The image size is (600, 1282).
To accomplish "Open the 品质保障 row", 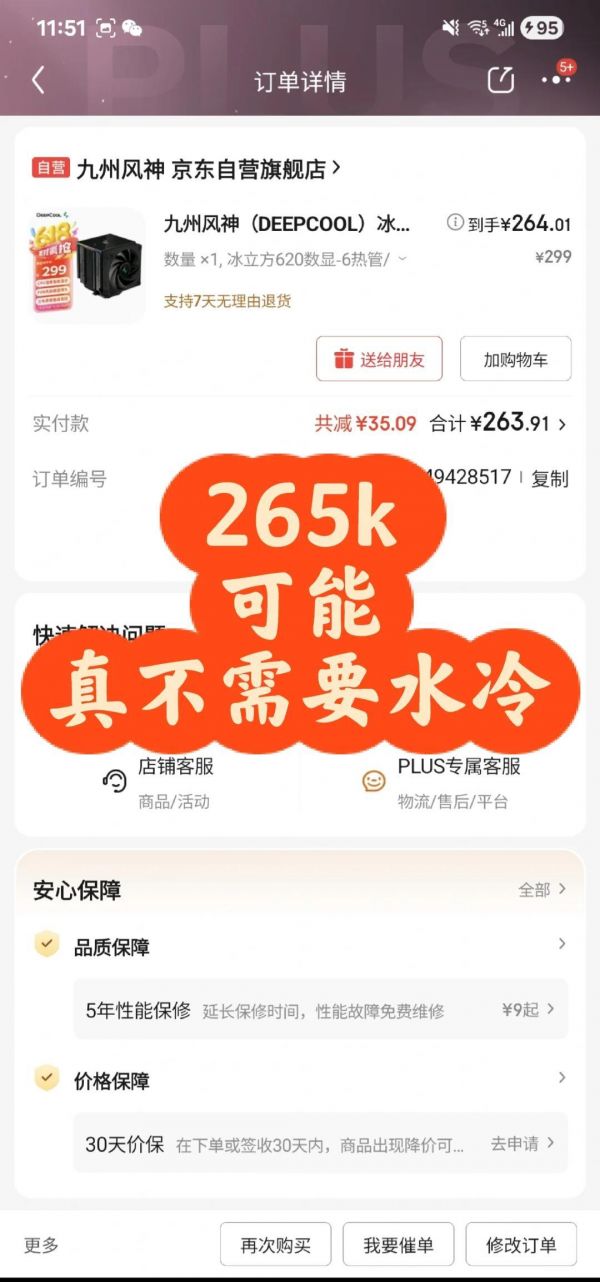I will [x=300, y=946].
